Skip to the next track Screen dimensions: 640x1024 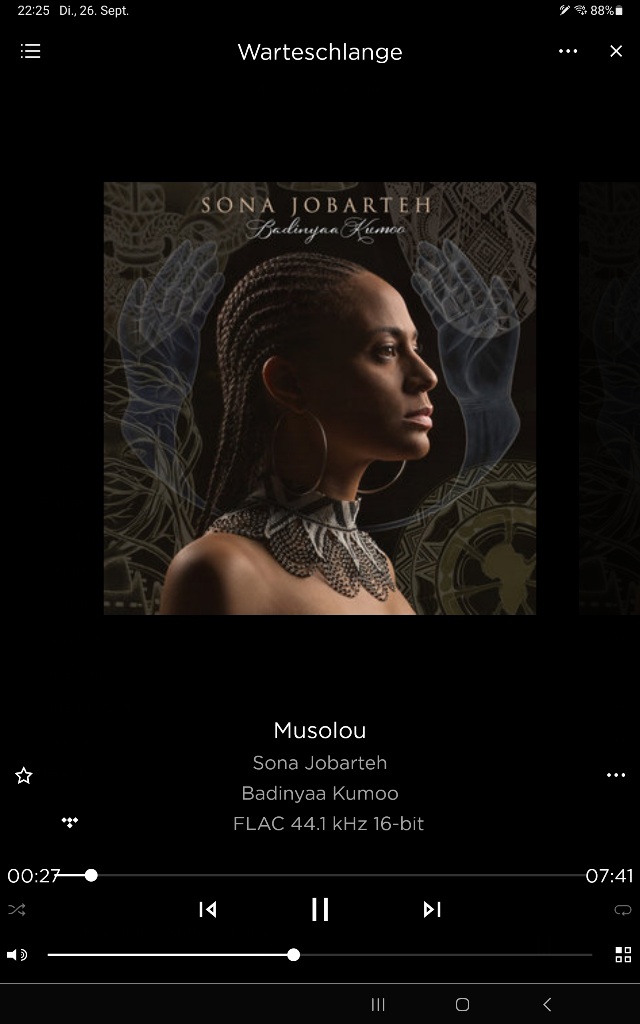coord(432,909)
